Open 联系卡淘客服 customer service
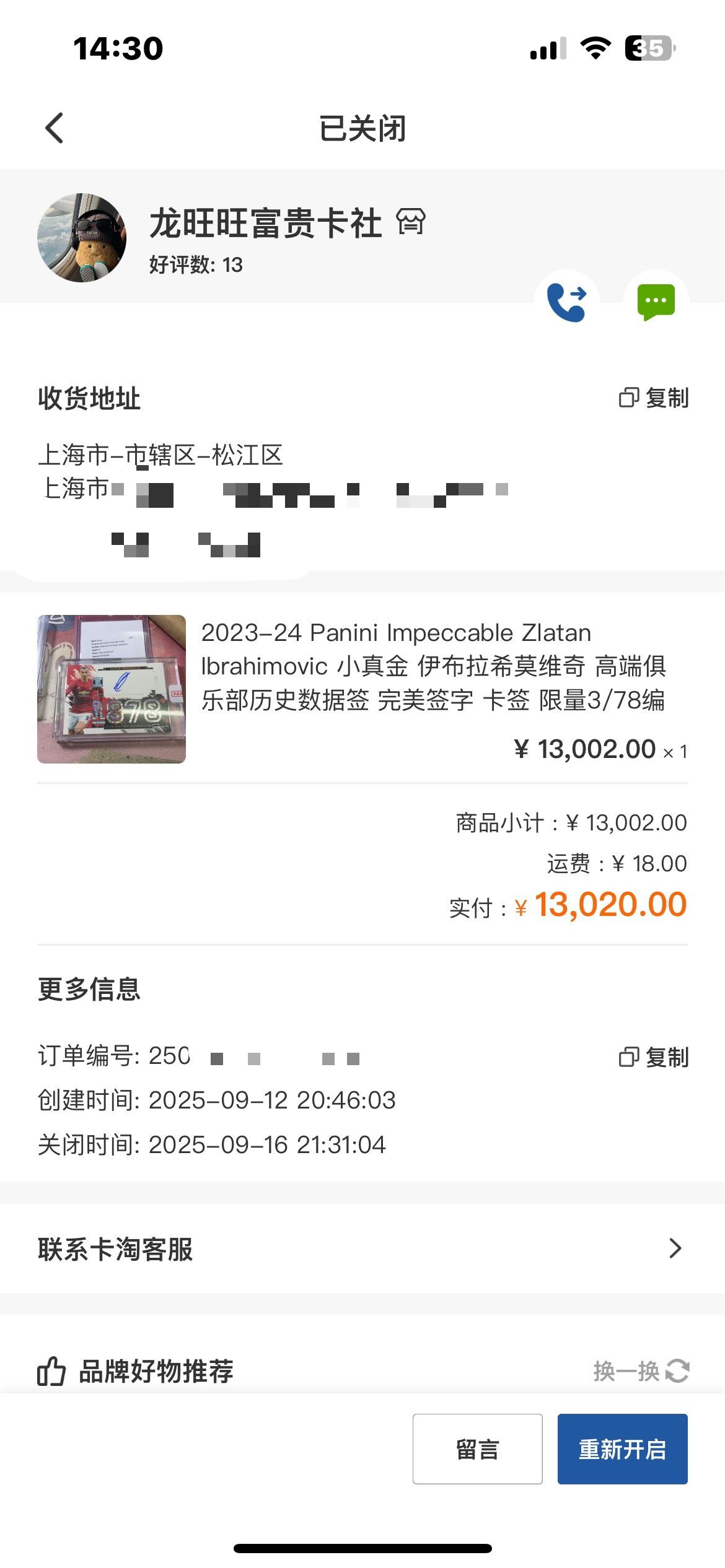The height and width of the screenshot is (1568, 725). click(x=362, y=1248)
